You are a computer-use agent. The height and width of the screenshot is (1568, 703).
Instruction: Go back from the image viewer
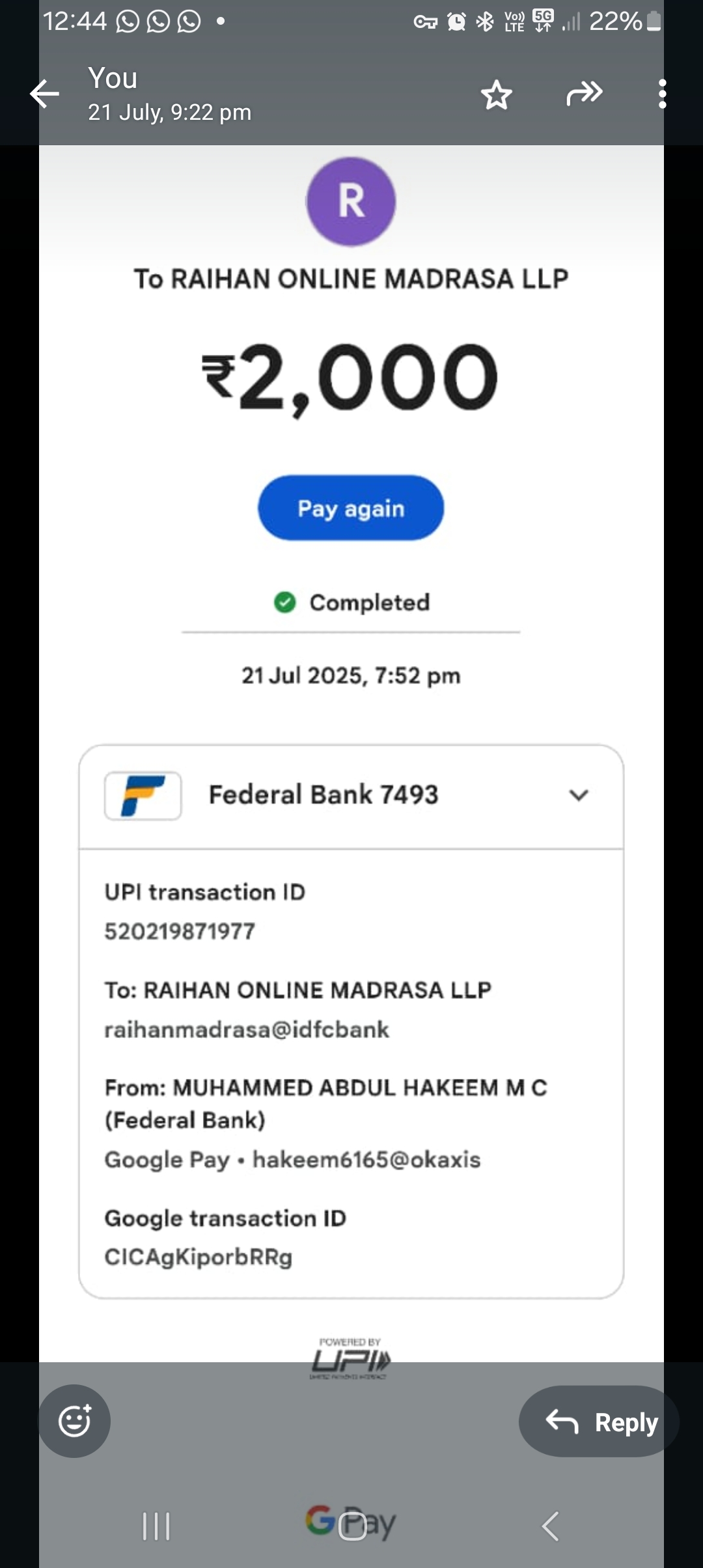pyautogui.click(x=44, y=94)
